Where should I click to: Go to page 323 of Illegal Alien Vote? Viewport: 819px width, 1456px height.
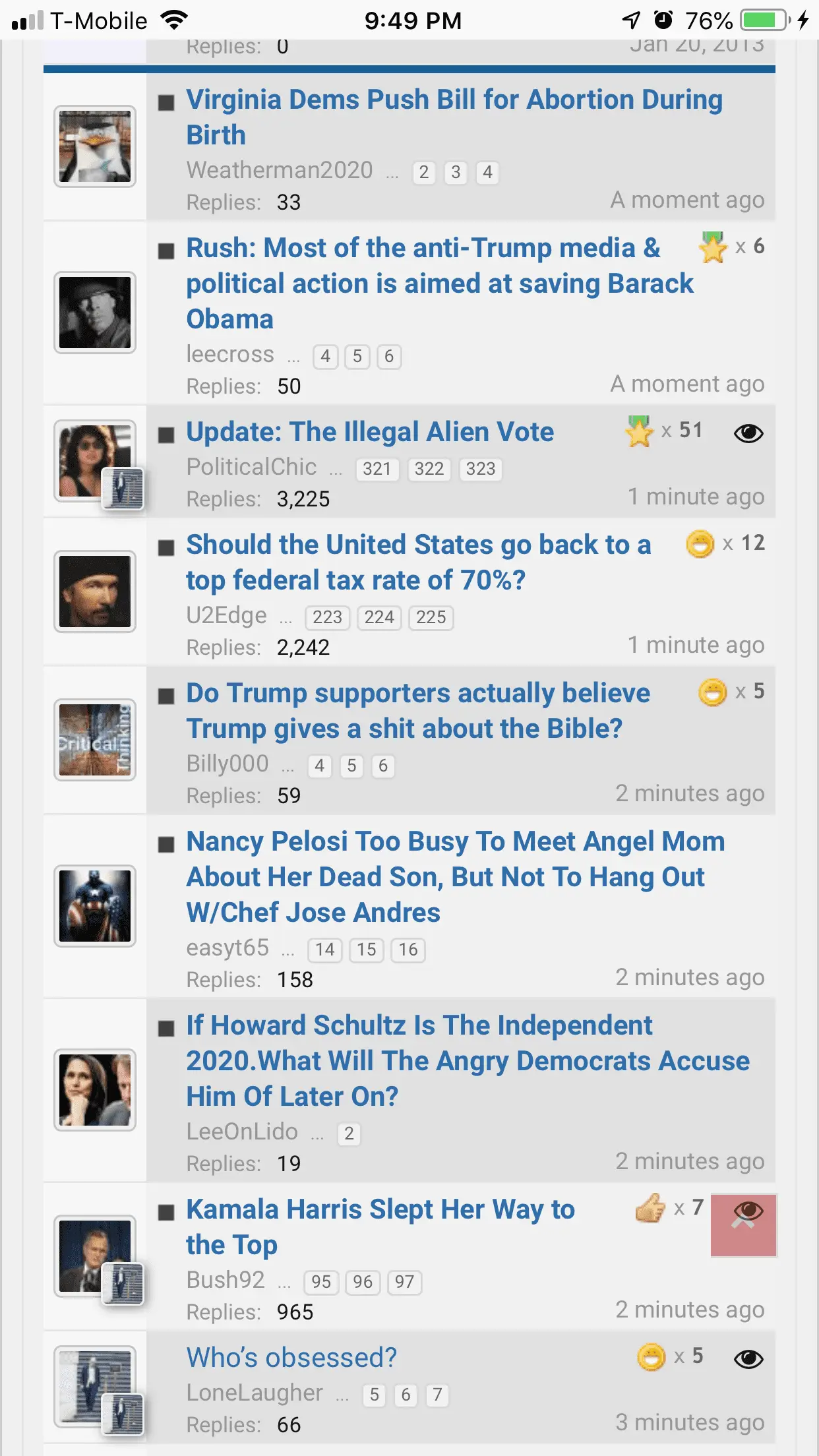click(480, 469)
